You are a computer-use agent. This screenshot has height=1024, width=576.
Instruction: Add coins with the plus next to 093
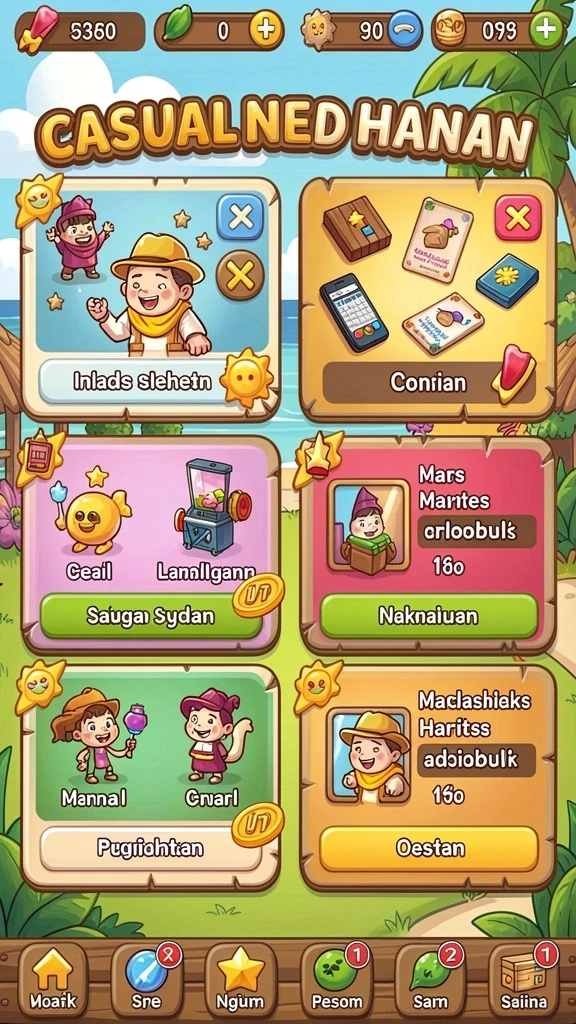pos(546,30)
